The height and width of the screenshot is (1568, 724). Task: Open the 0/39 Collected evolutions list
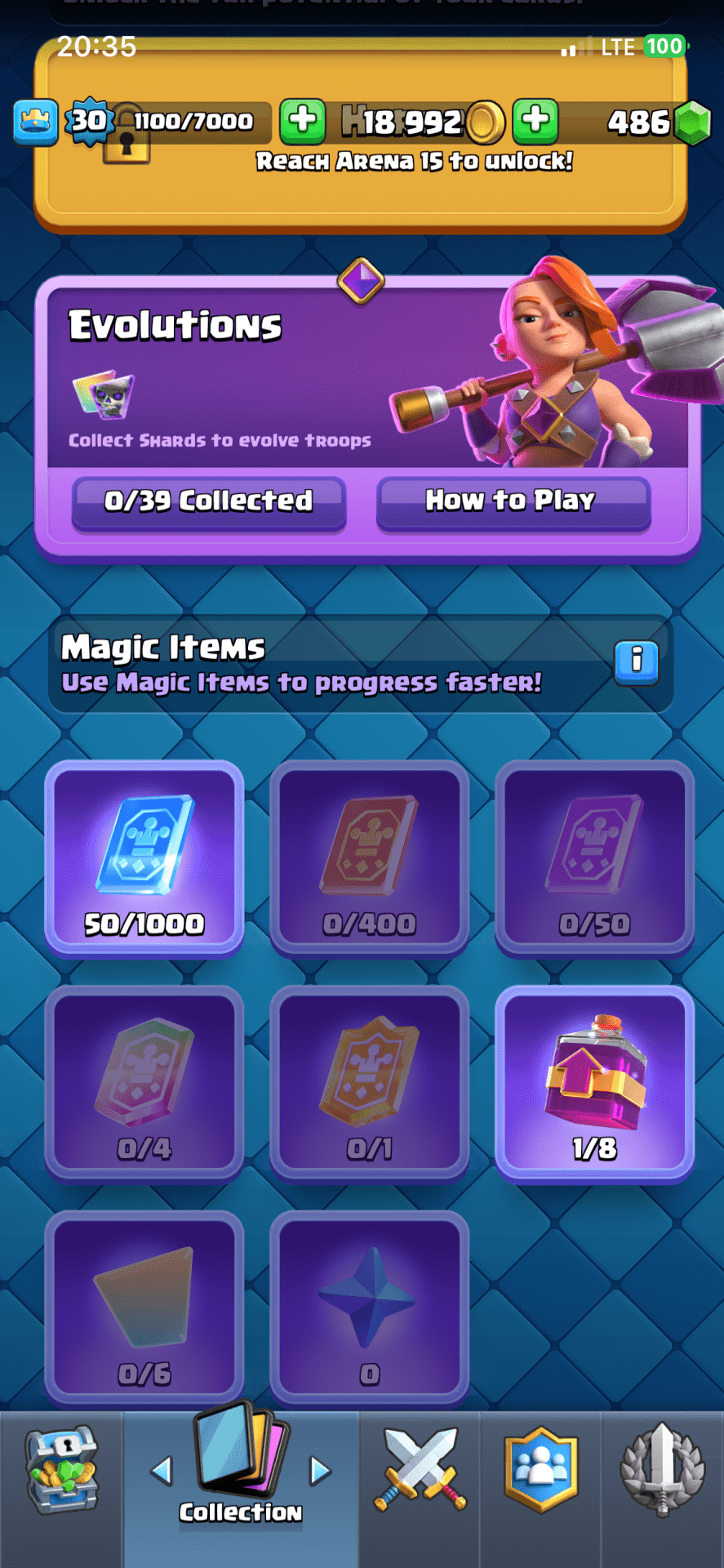coord(209,501)
